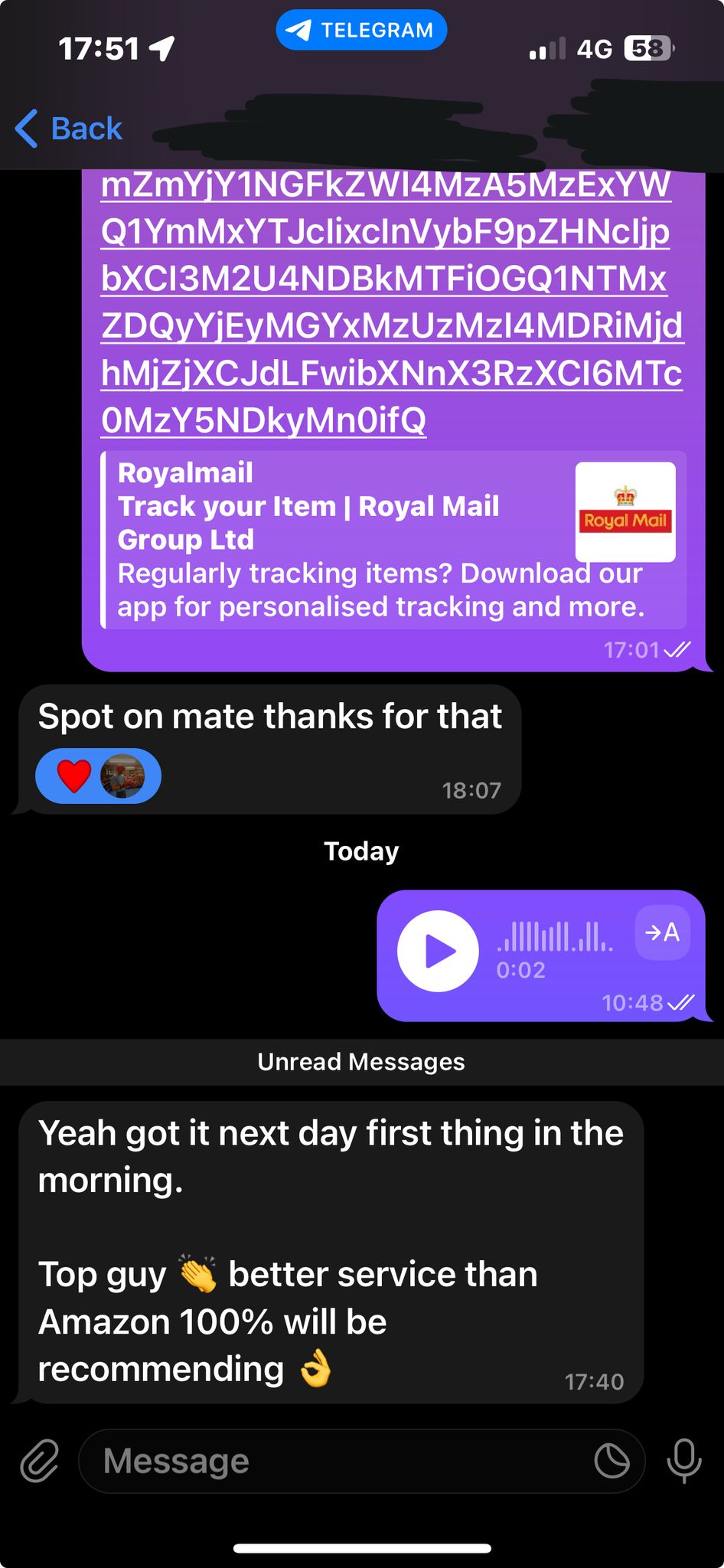This screenshot has width=724, height=1568.
Task: Focus the Message text field
Action: point(337,1461)
